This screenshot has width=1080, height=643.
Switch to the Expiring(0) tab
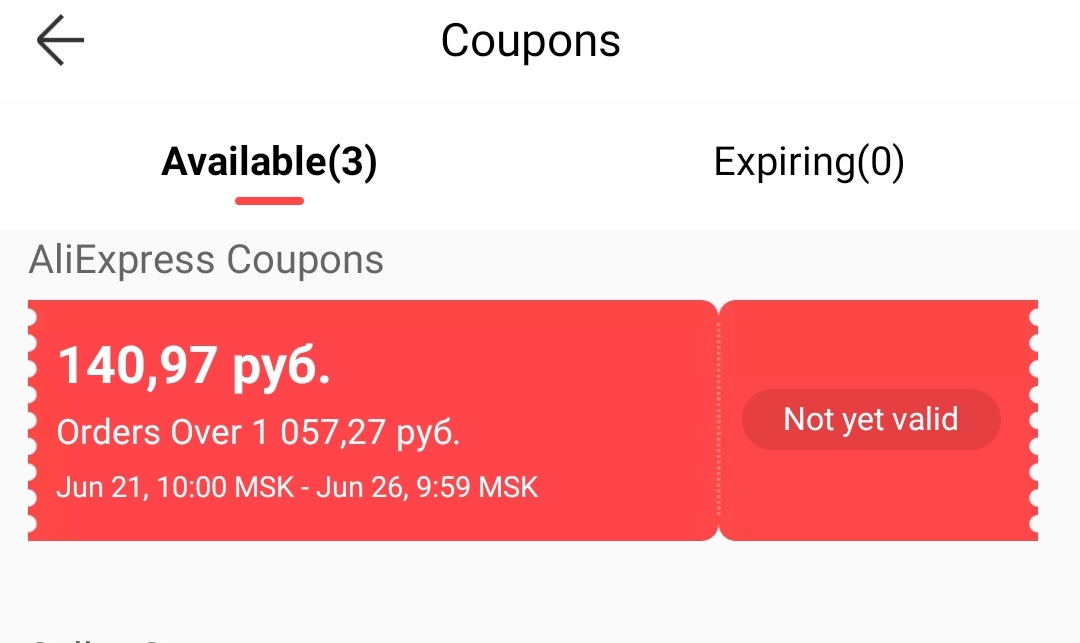pyautogui.click(x=808, y=162)
